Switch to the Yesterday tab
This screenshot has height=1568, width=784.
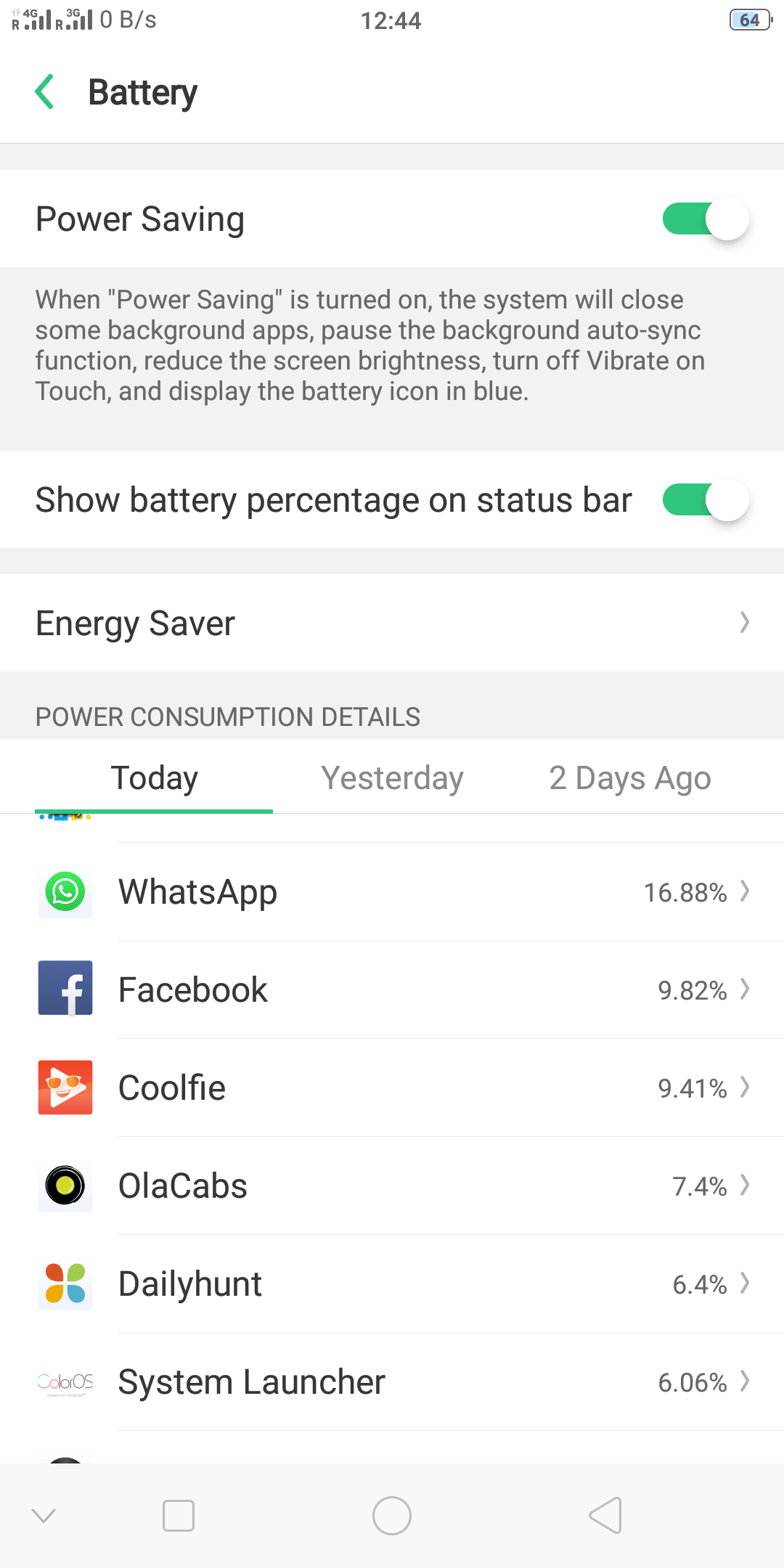[392, 778]
